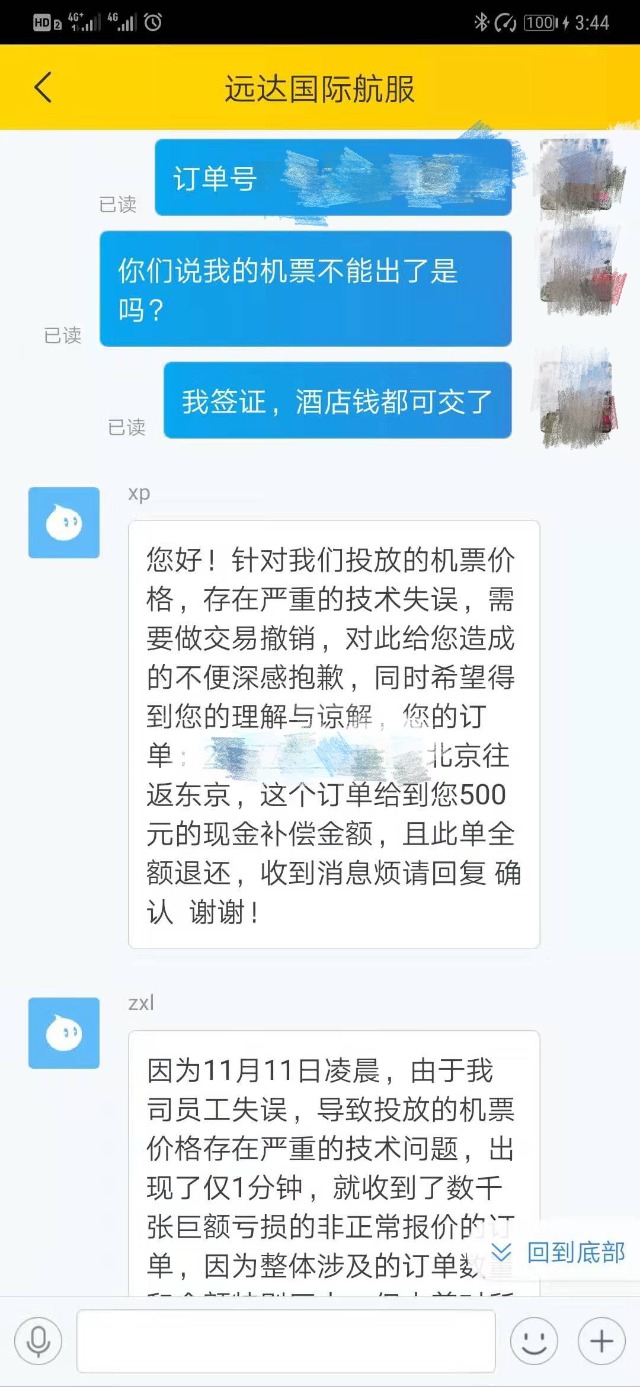Open the emoji picker

click(x=534, y=1341)
